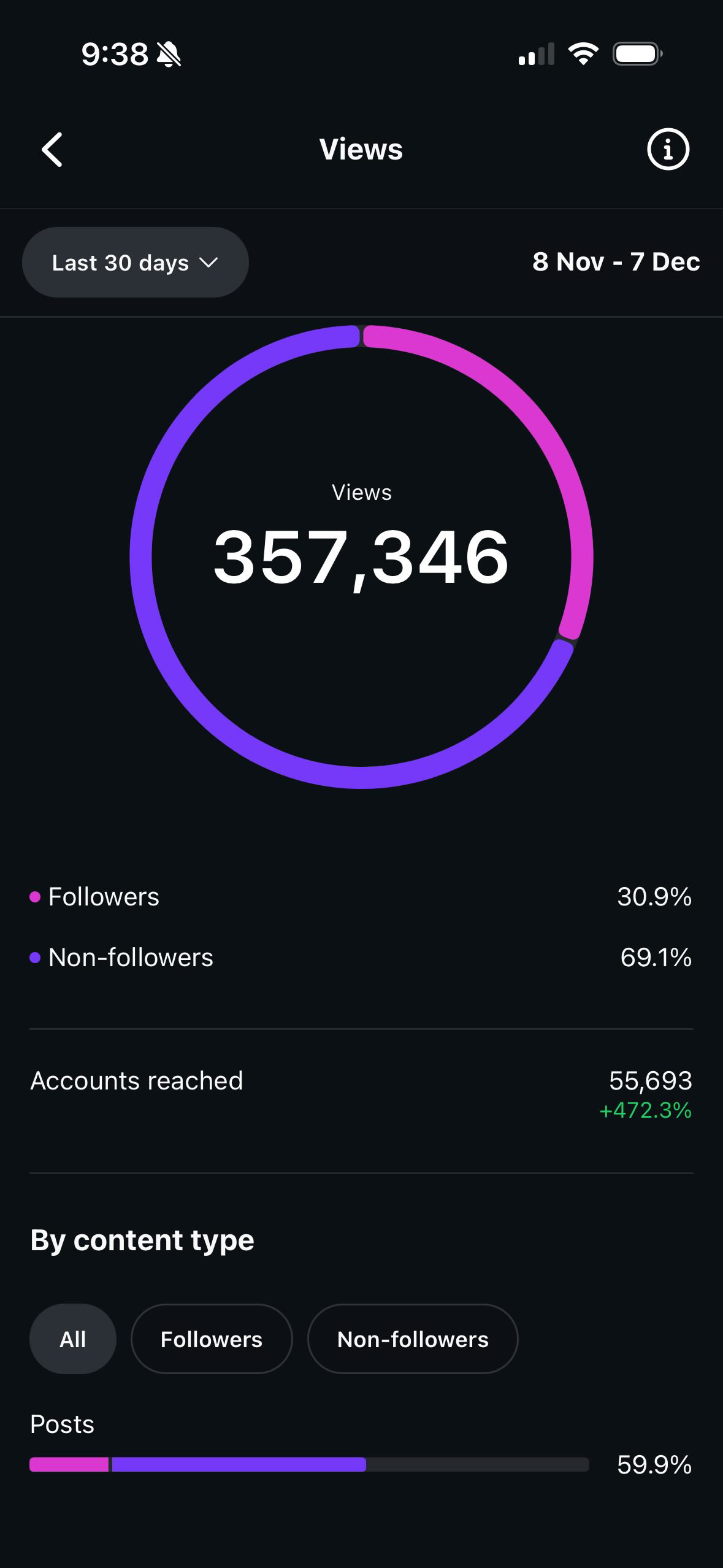The image size is (723, 1568).
Task: Select the All content type chip
Action: tap(73, 1339)
